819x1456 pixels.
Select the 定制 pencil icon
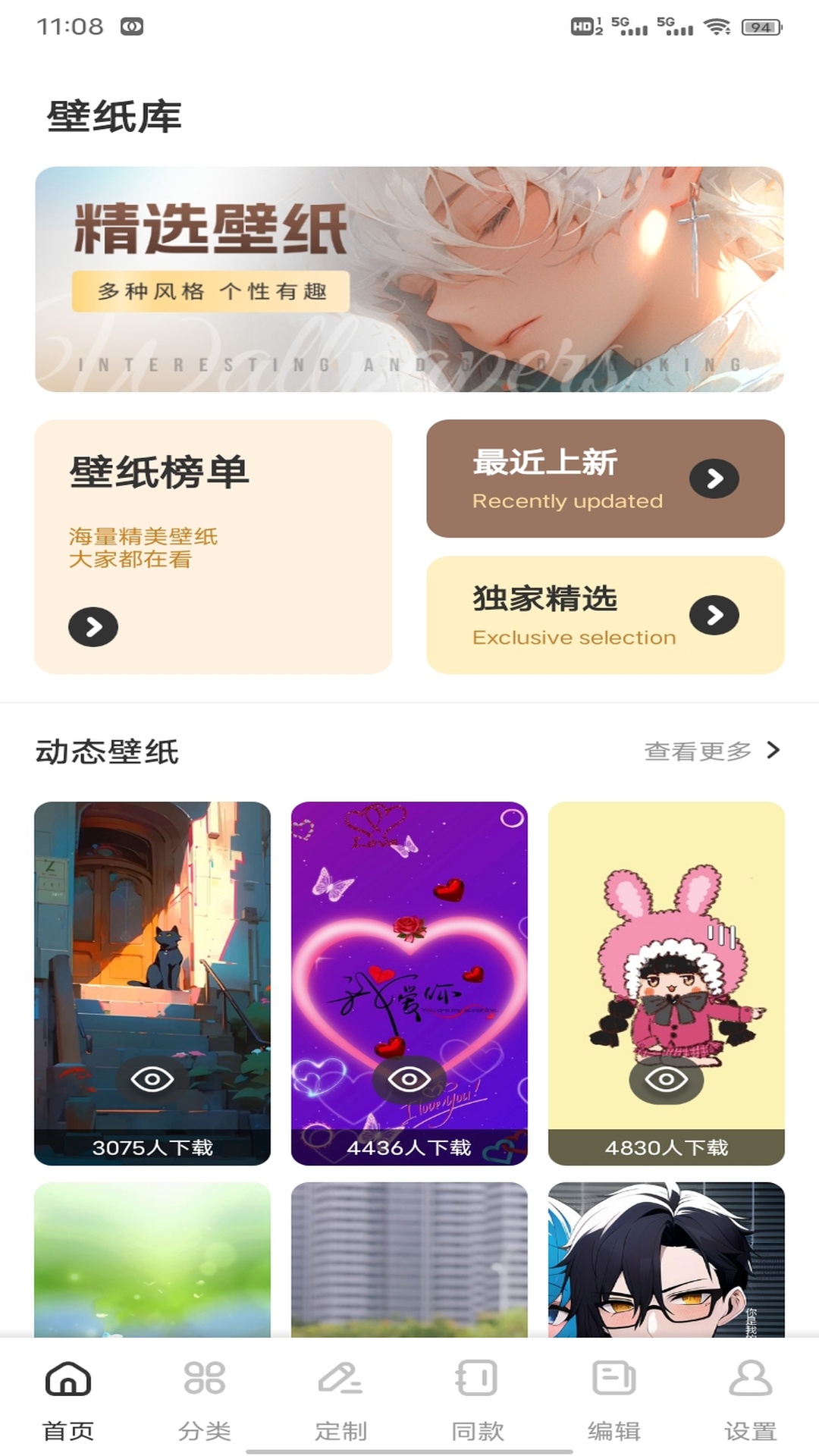(x=343, y=1382)
